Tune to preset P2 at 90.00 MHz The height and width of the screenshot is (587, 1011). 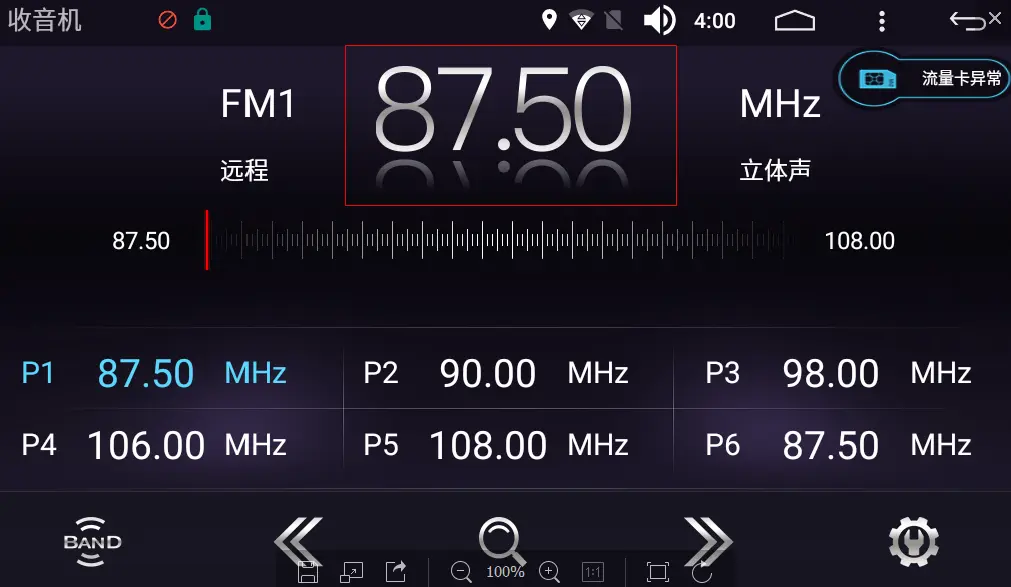[x=496, y=373]
